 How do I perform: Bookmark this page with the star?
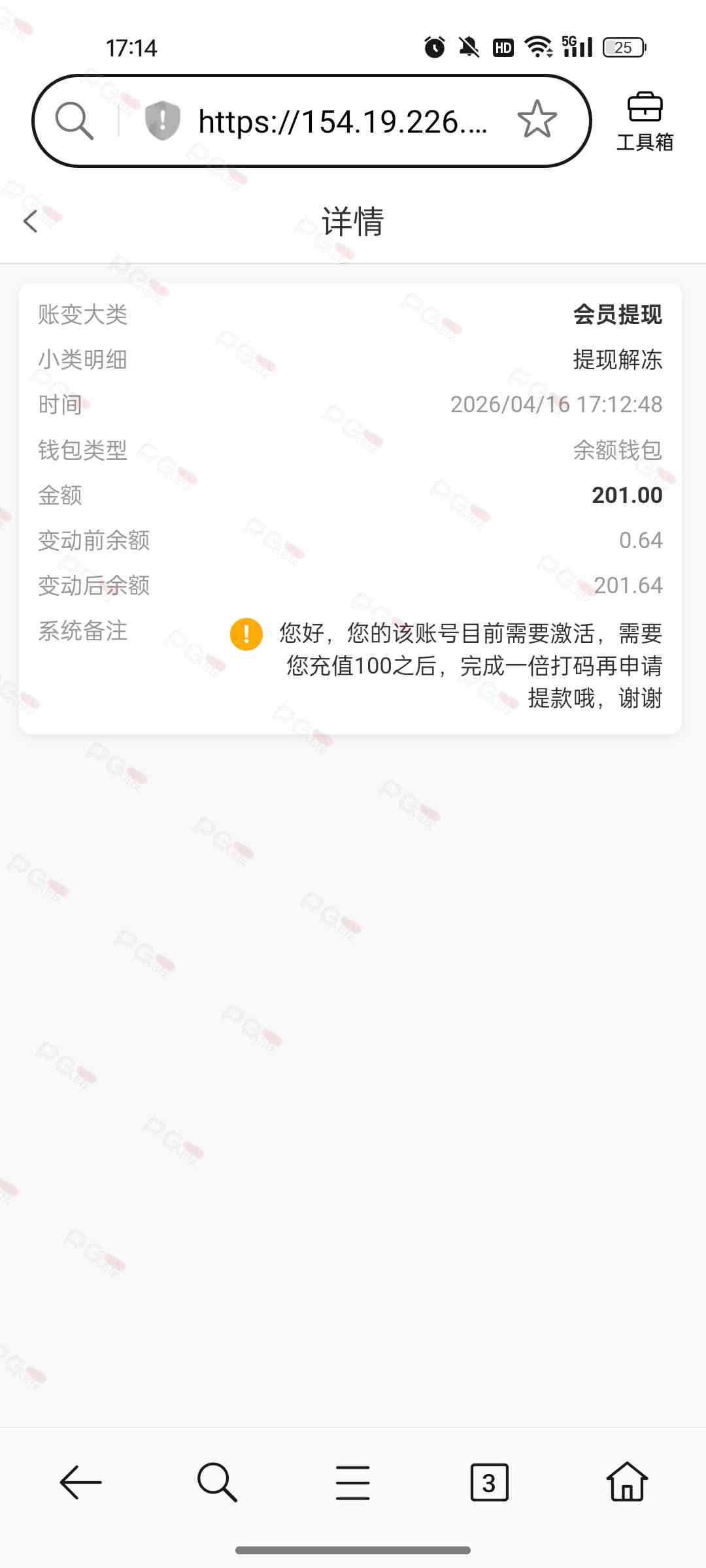pyautogui.click(x=537, y=120)
